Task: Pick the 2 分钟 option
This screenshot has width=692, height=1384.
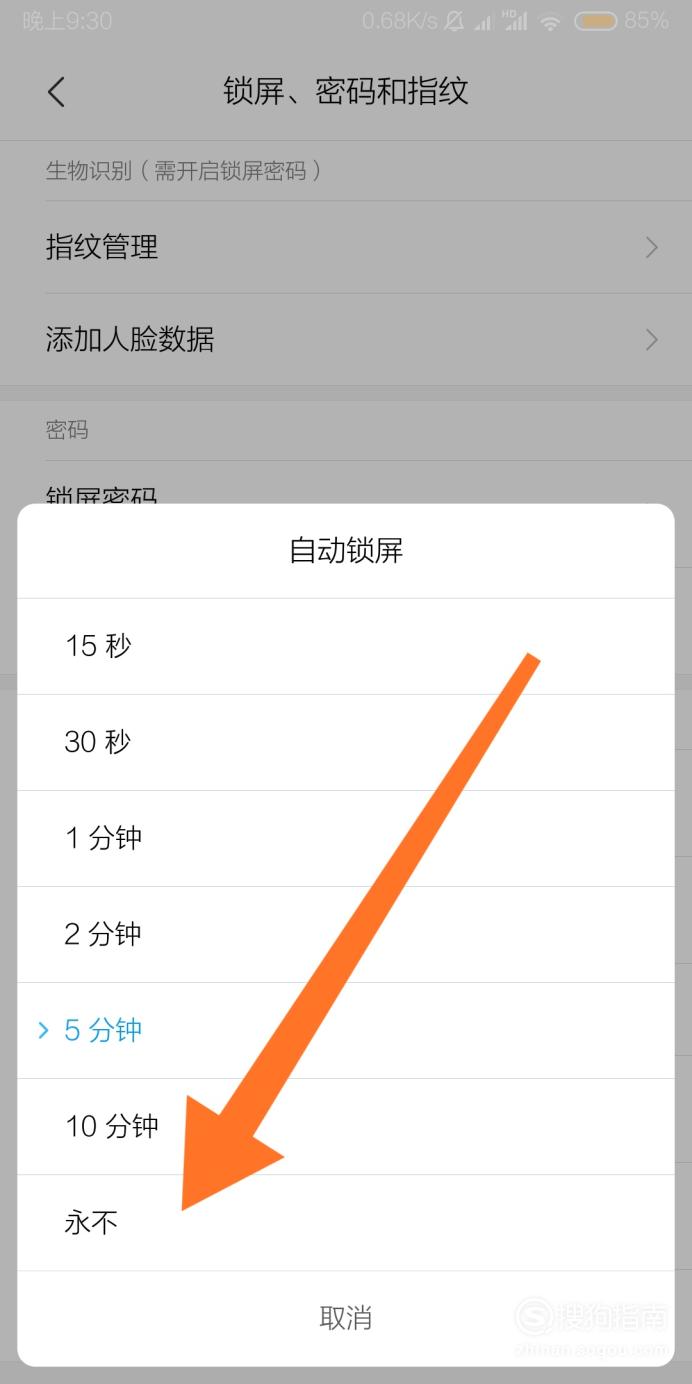Action: click(346, 934)
